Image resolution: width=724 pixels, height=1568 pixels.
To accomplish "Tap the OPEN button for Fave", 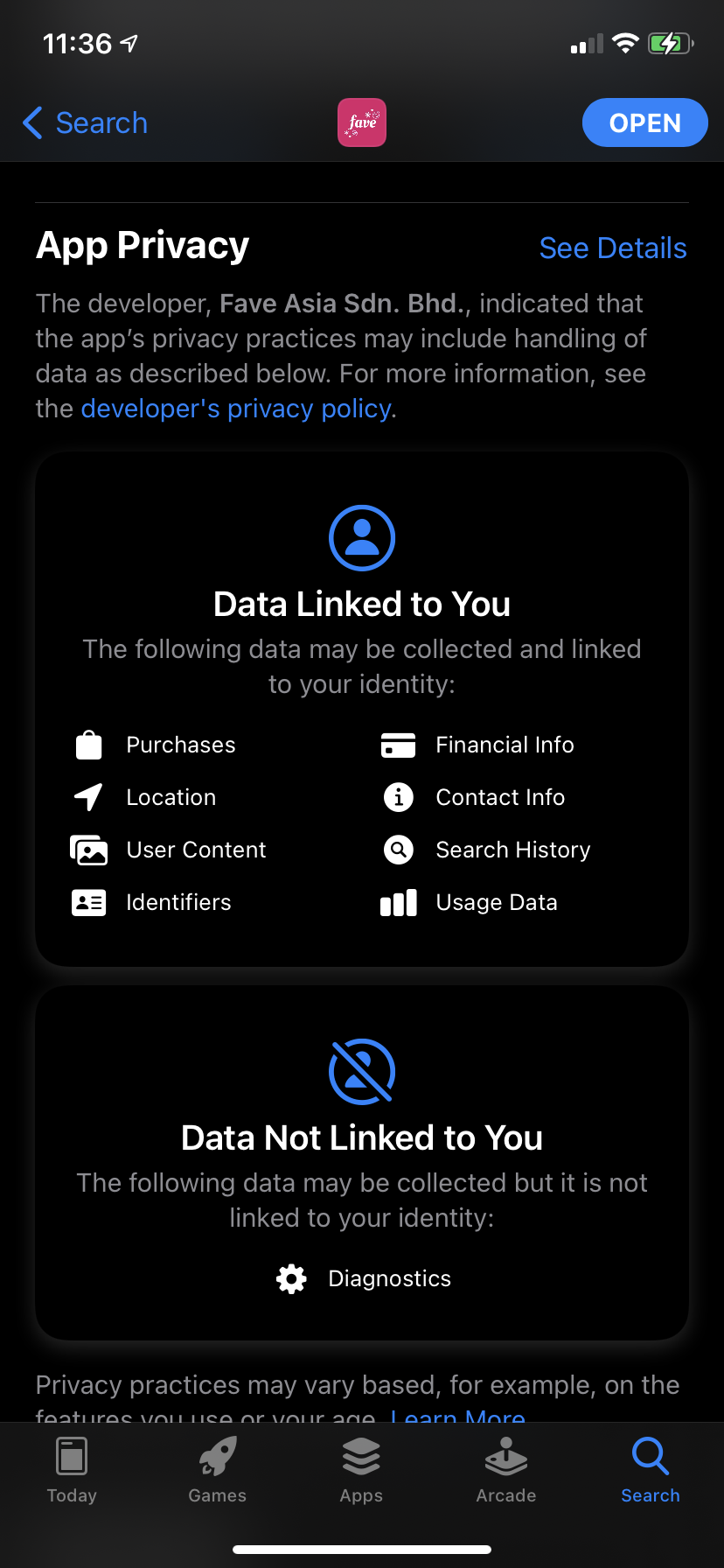I will 644,123.
